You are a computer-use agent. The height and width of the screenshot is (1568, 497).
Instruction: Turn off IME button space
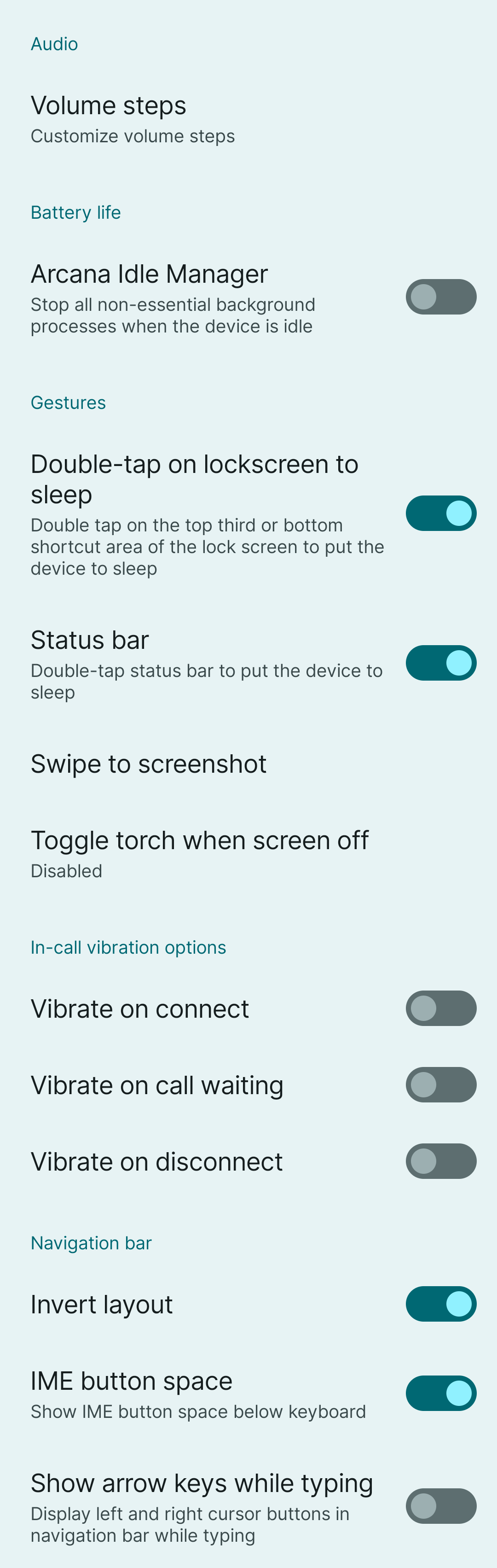tap(440, 1393)
